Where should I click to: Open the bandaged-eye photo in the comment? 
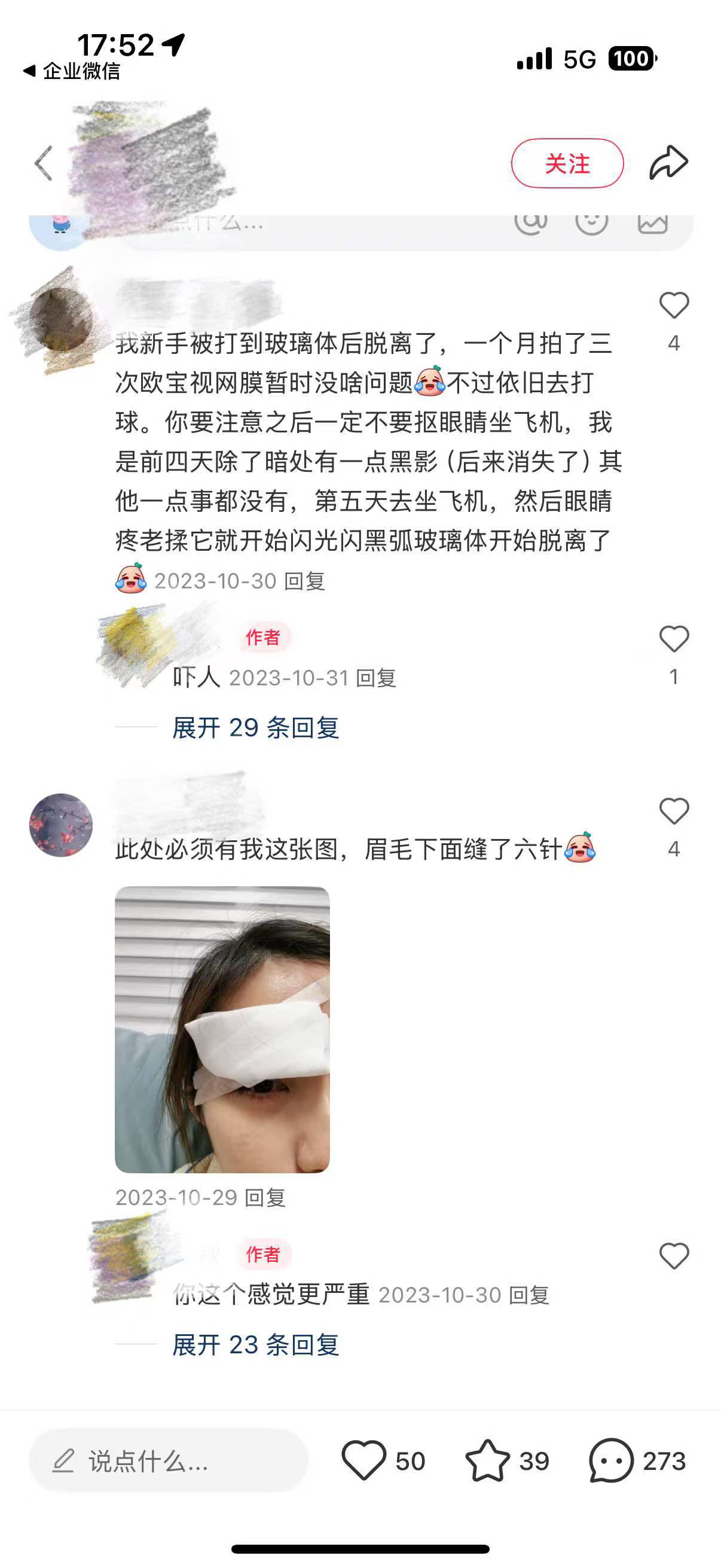pos(222,1029)
